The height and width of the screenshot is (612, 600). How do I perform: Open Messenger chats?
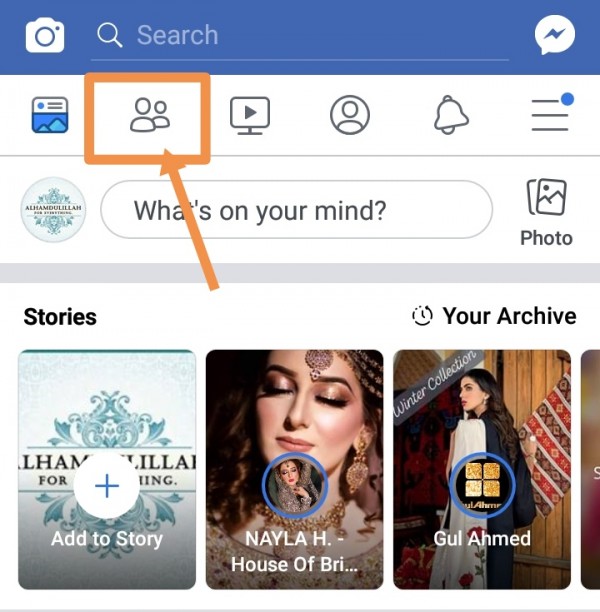coord(554,37)
